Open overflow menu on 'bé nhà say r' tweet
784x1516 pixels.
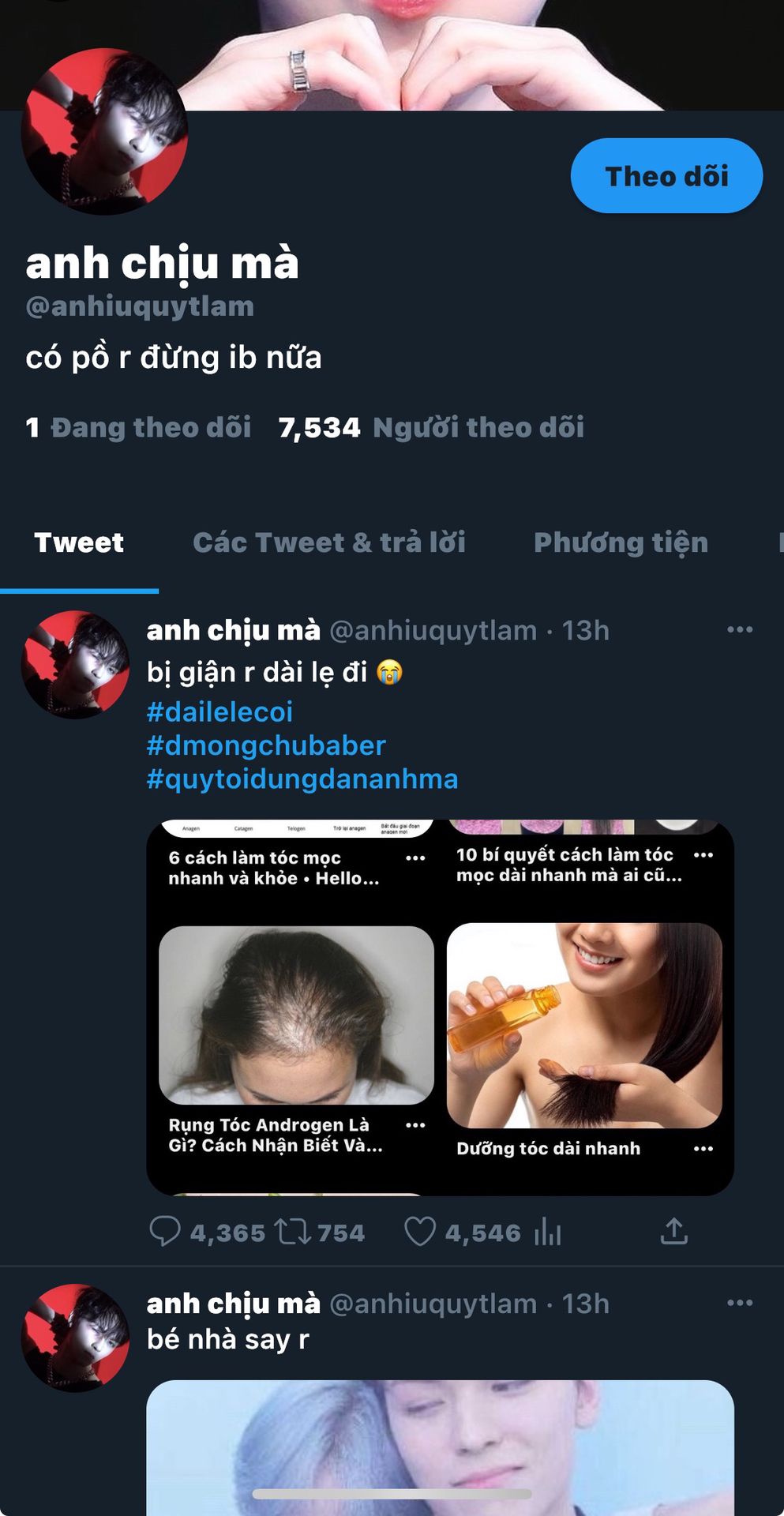[x=739, y=1303]
